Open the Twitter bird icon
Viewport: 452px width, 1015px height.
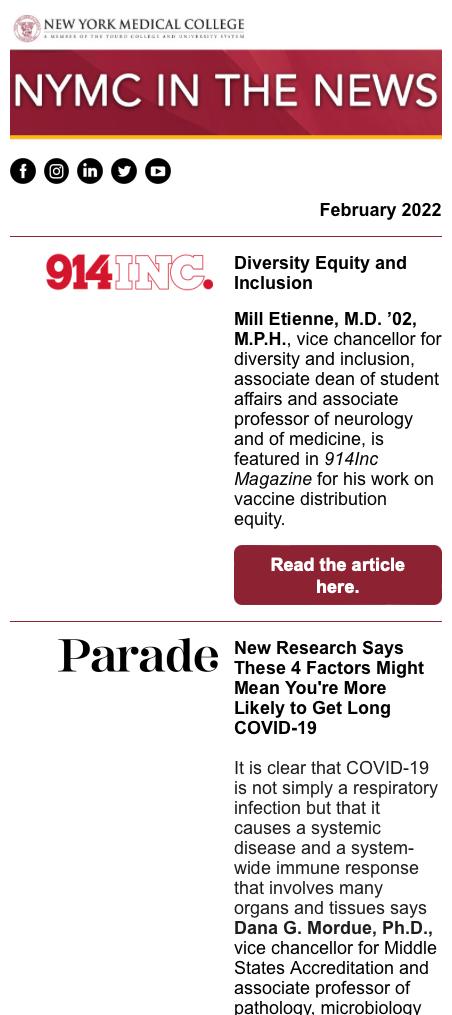pos(124,171)
